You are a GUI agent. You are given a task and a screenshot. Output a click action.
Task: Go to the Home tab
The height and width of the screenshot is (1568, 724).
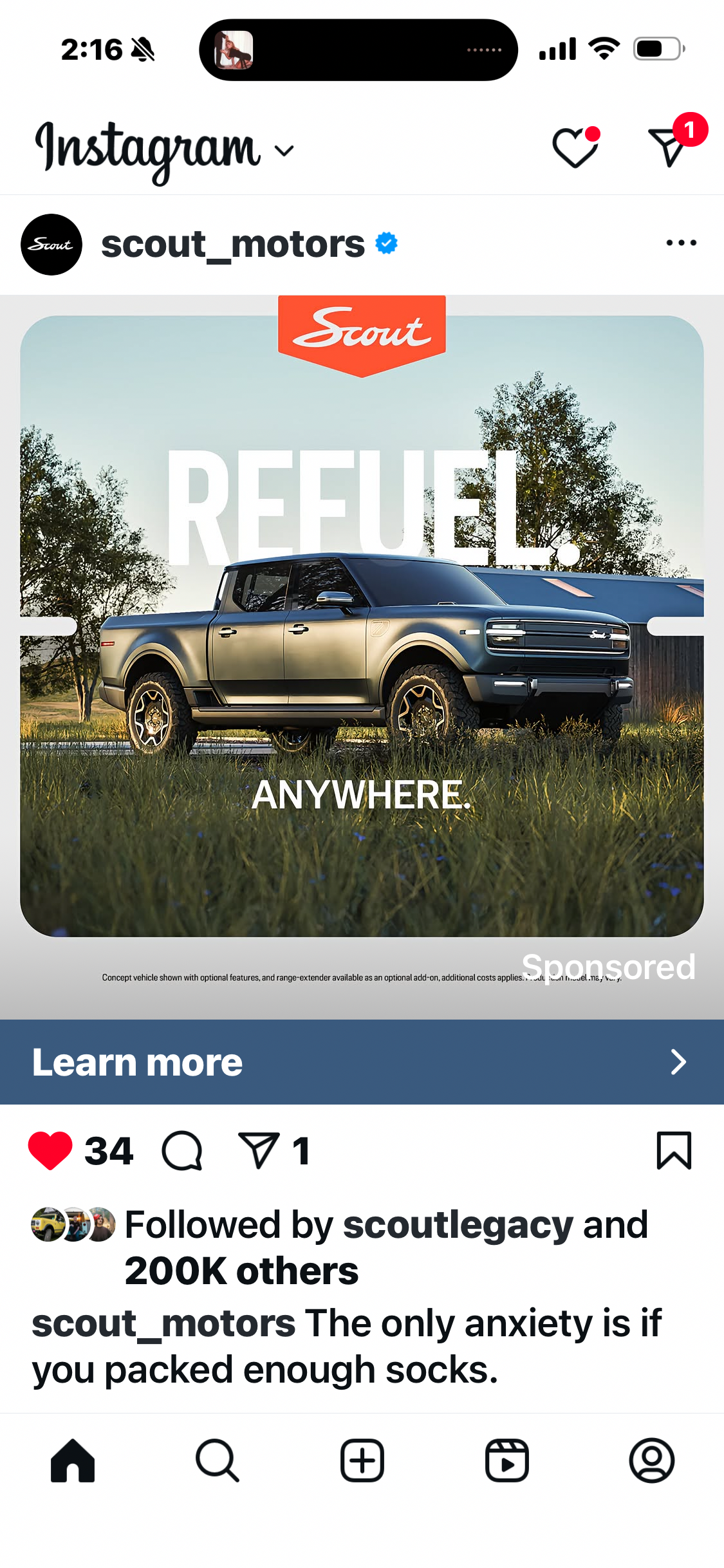(73, 1461)
